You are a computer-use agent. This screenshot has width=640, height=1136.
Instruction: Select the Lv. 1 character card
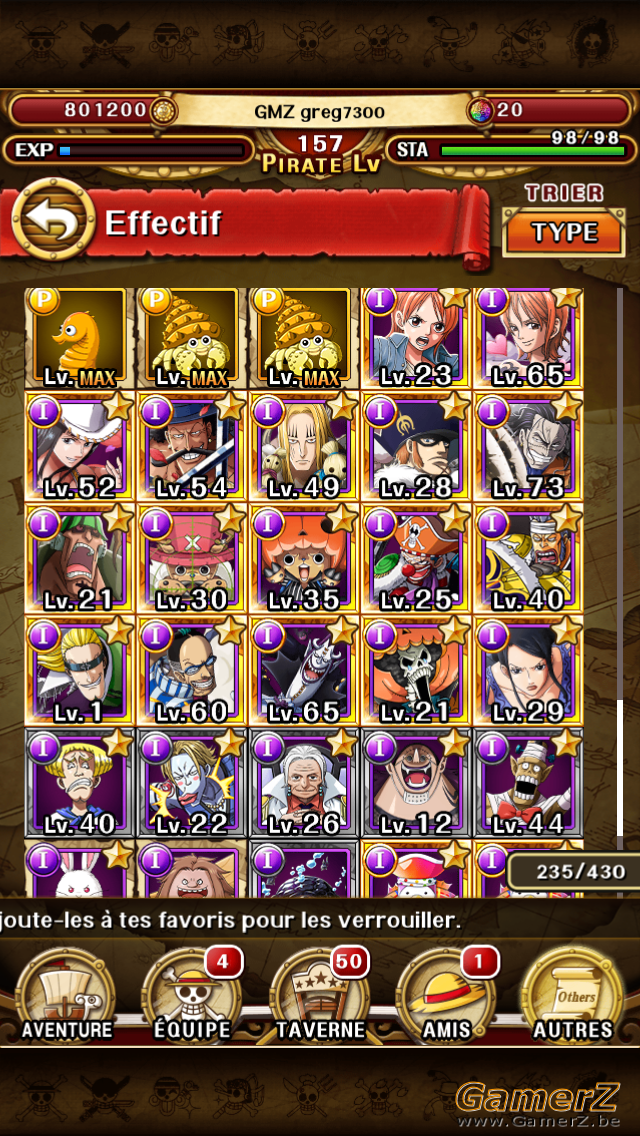point(79,672)
